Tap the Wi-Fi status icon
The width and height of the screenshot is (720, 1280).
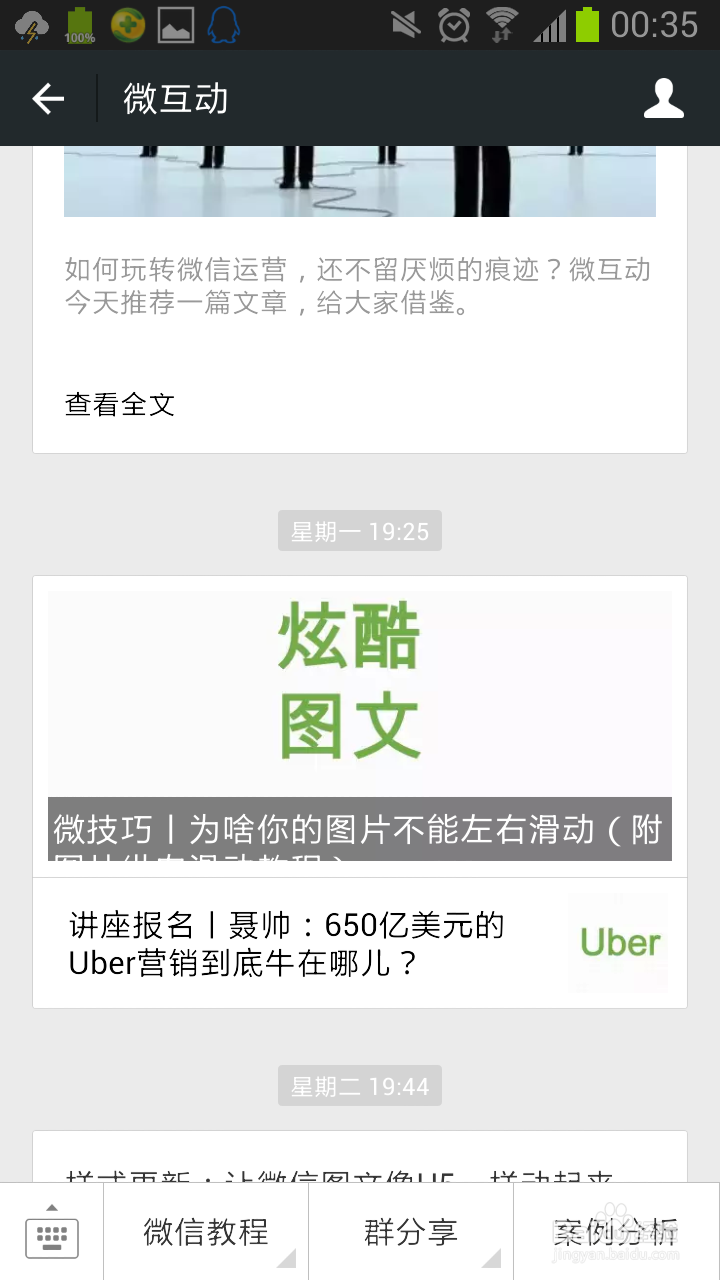tap(498, 25)
